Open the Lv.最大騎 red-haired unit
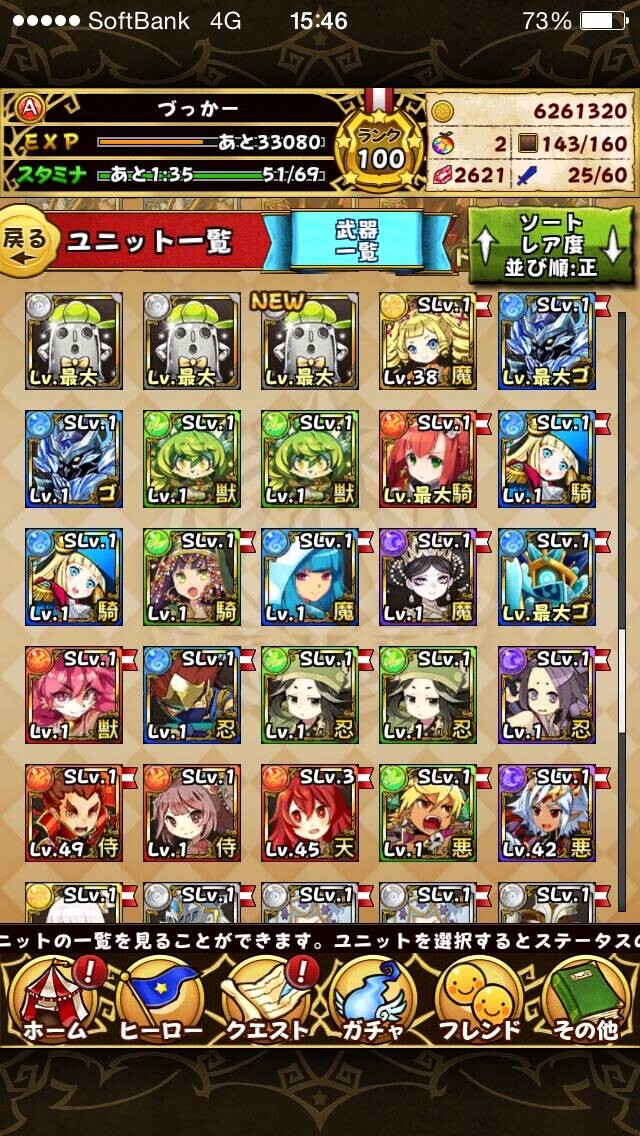The image size is (640, 1136). point(428,459)
